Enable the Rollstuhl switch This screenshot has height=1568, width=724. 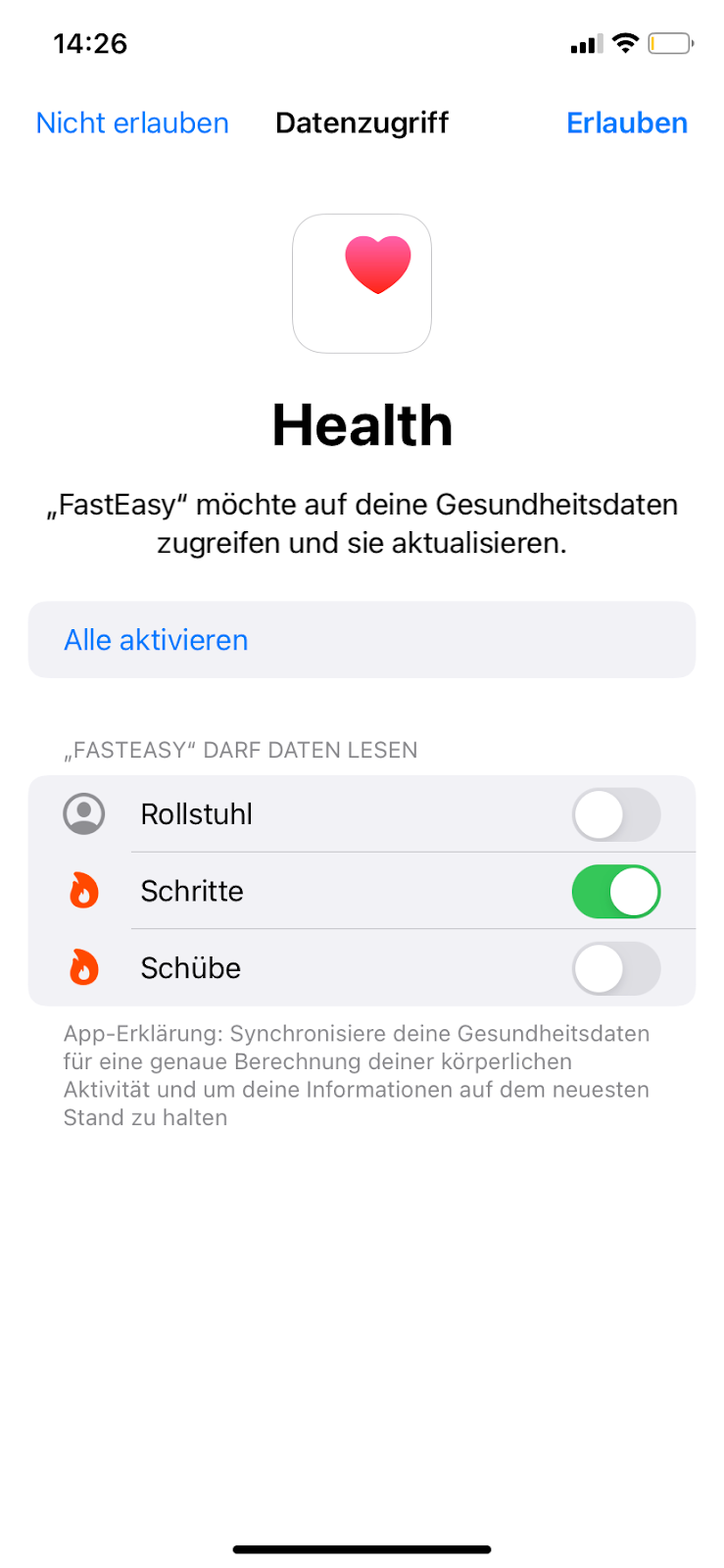pyautogui.click(x=616, y=814)
